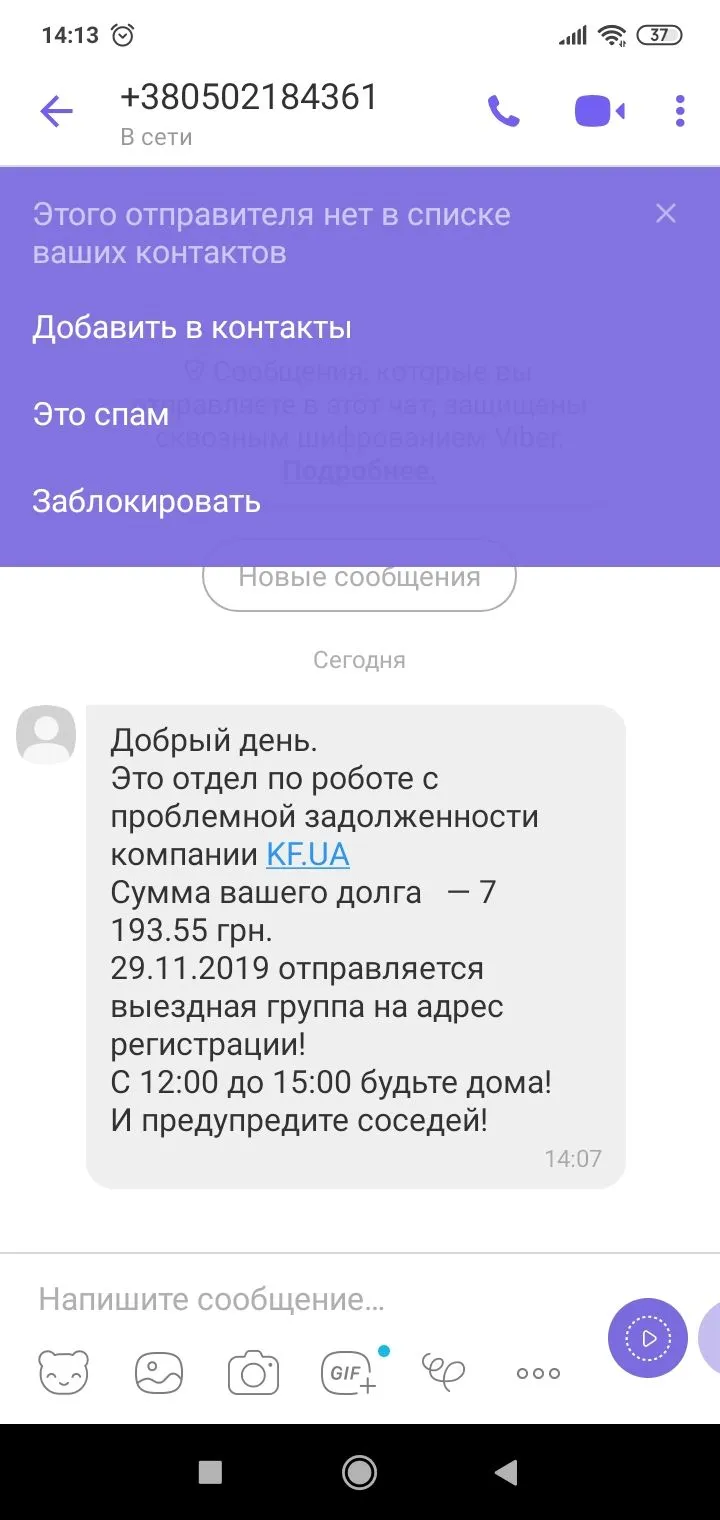Open the doodle drawing tool
The width and height of the screenshot is (720, 1520).
(x=441, y=1371)
